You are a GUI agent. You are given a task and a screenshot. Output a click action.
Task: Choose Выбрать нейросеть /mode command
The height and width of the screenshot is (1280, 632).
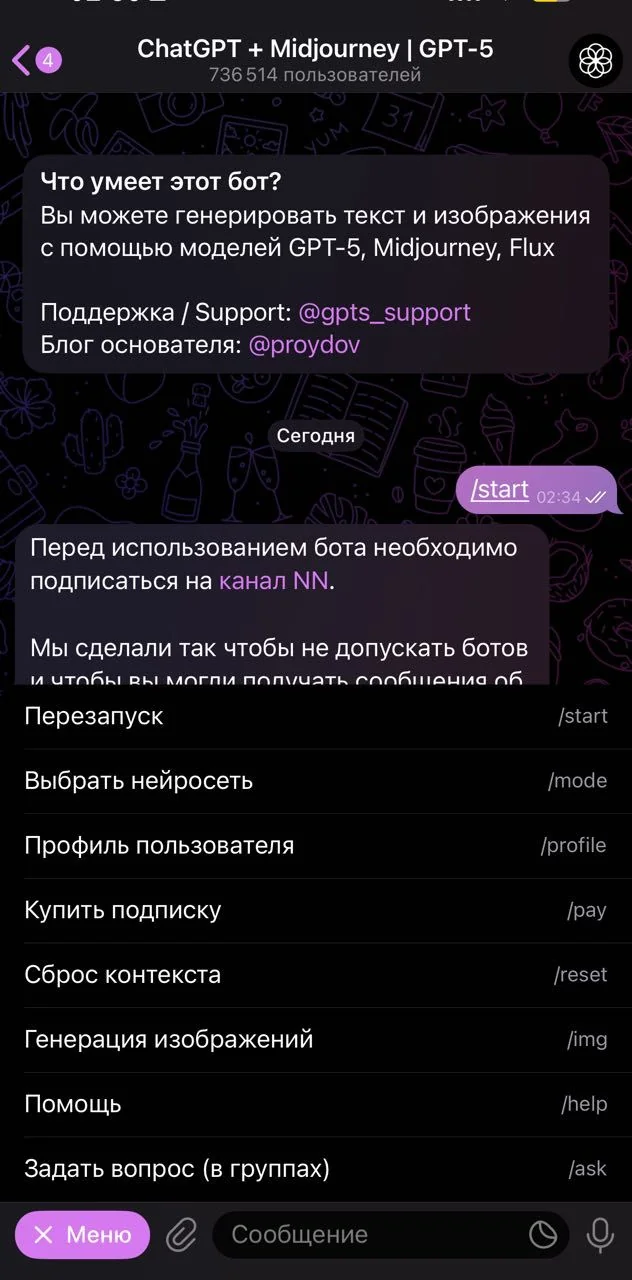(x=316, y=781)
